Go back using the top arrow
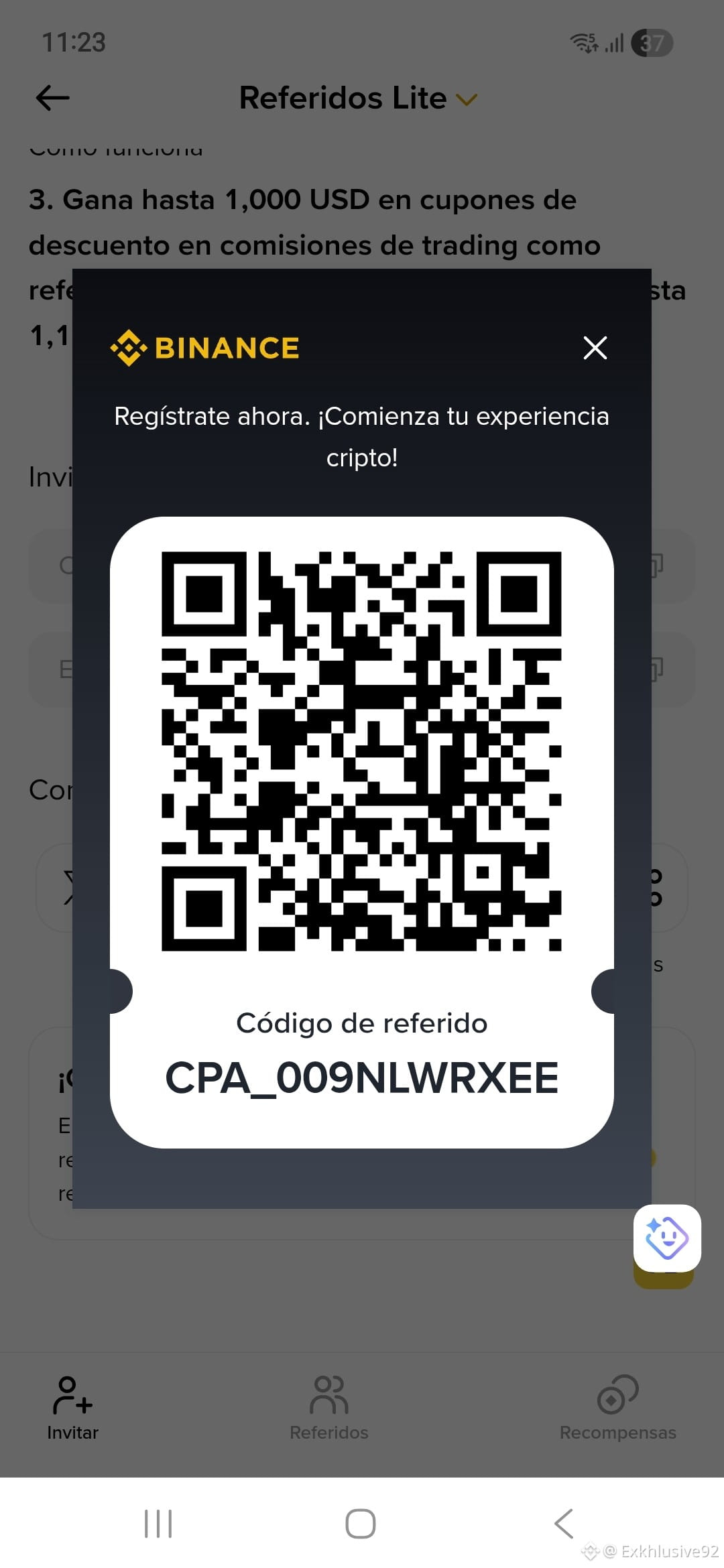724x1568 pixels. point(53,98)
